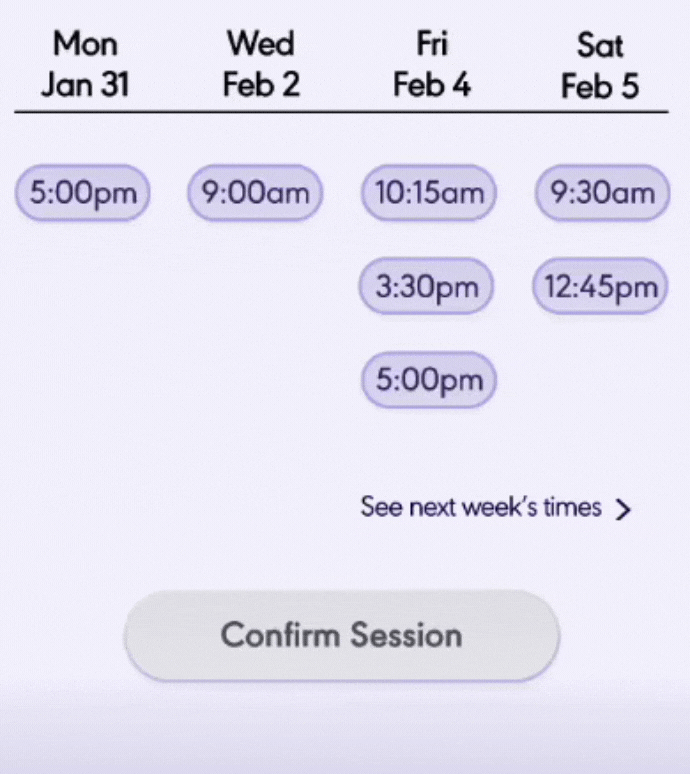Screen dimensions: 690x774
Task: Tap the Confirm Session button
Action: (341, 635)
